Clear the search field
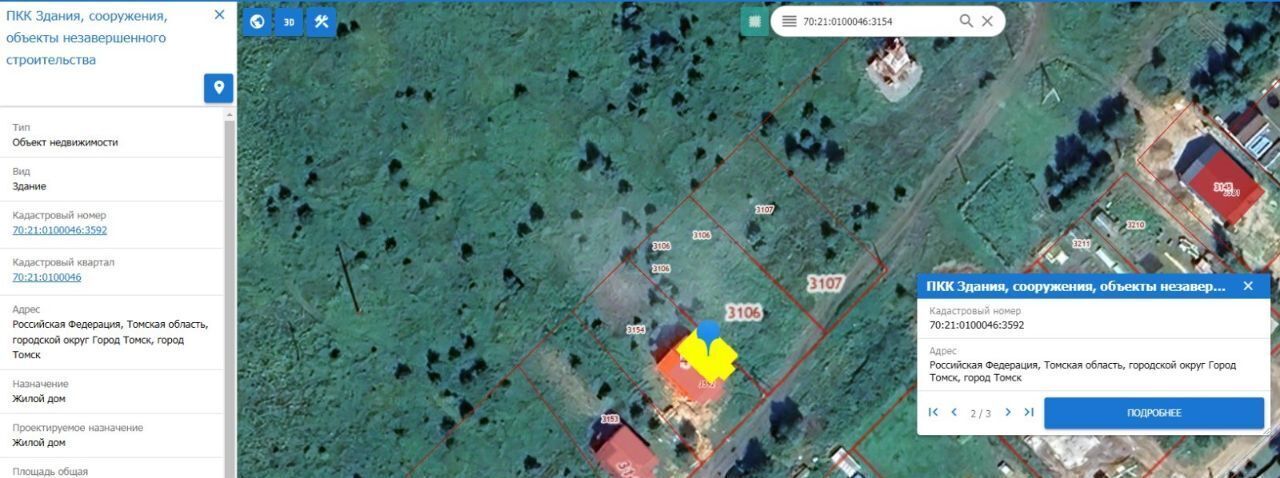Image resolution: width=1280 pixels, height=478 pixels. pyautogui.click(x=987, y=21)
